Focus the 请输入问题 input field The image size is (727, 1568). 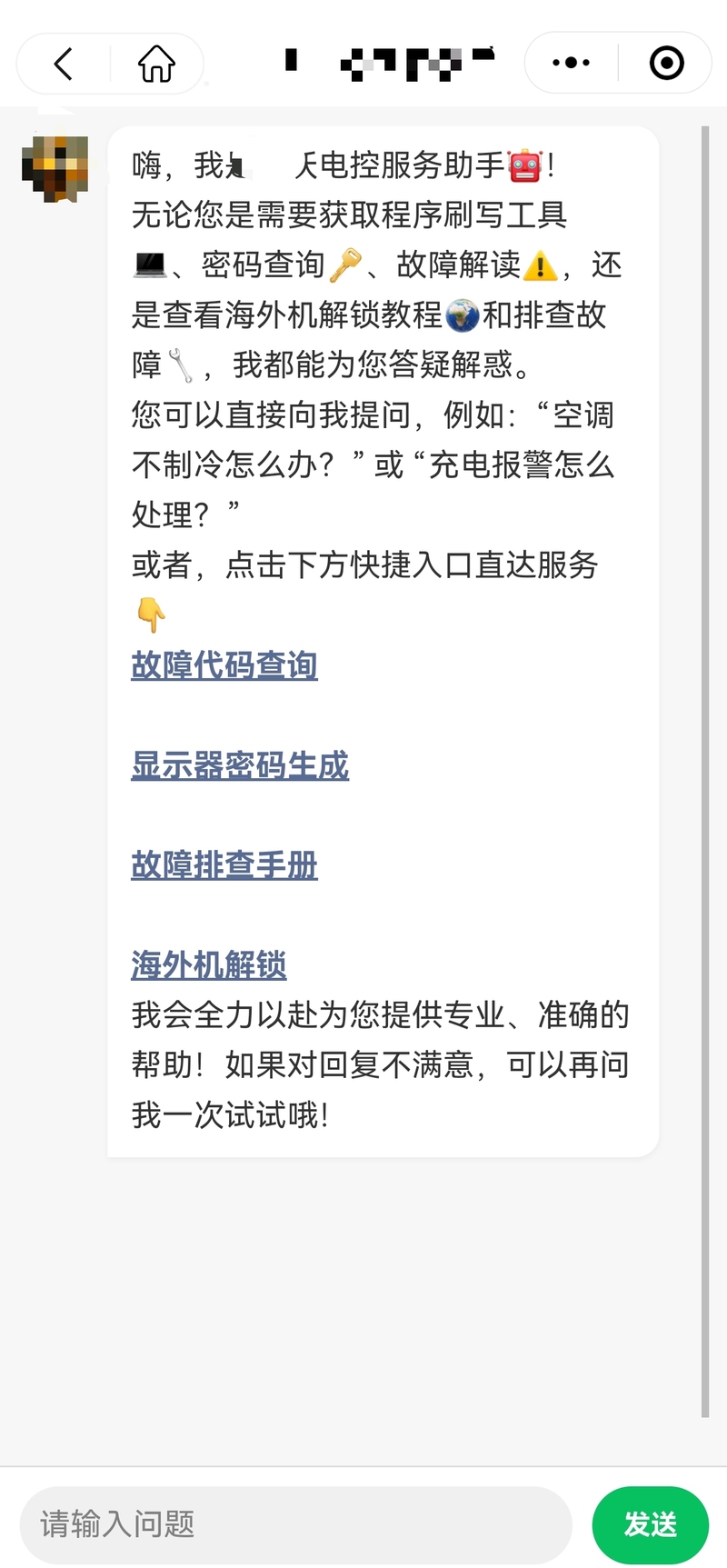(x=295, y=1524)
